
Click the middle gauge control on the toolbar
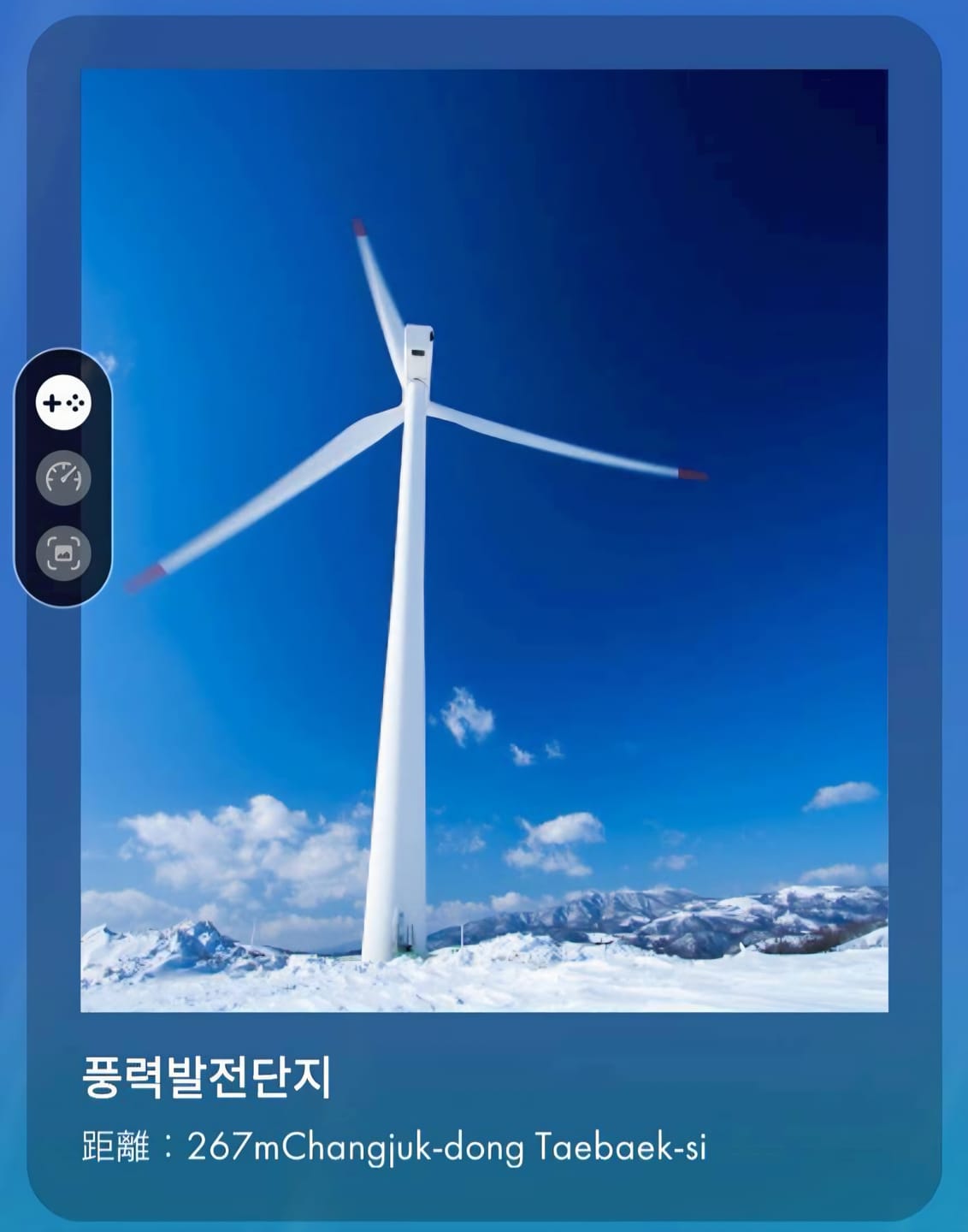64,477
